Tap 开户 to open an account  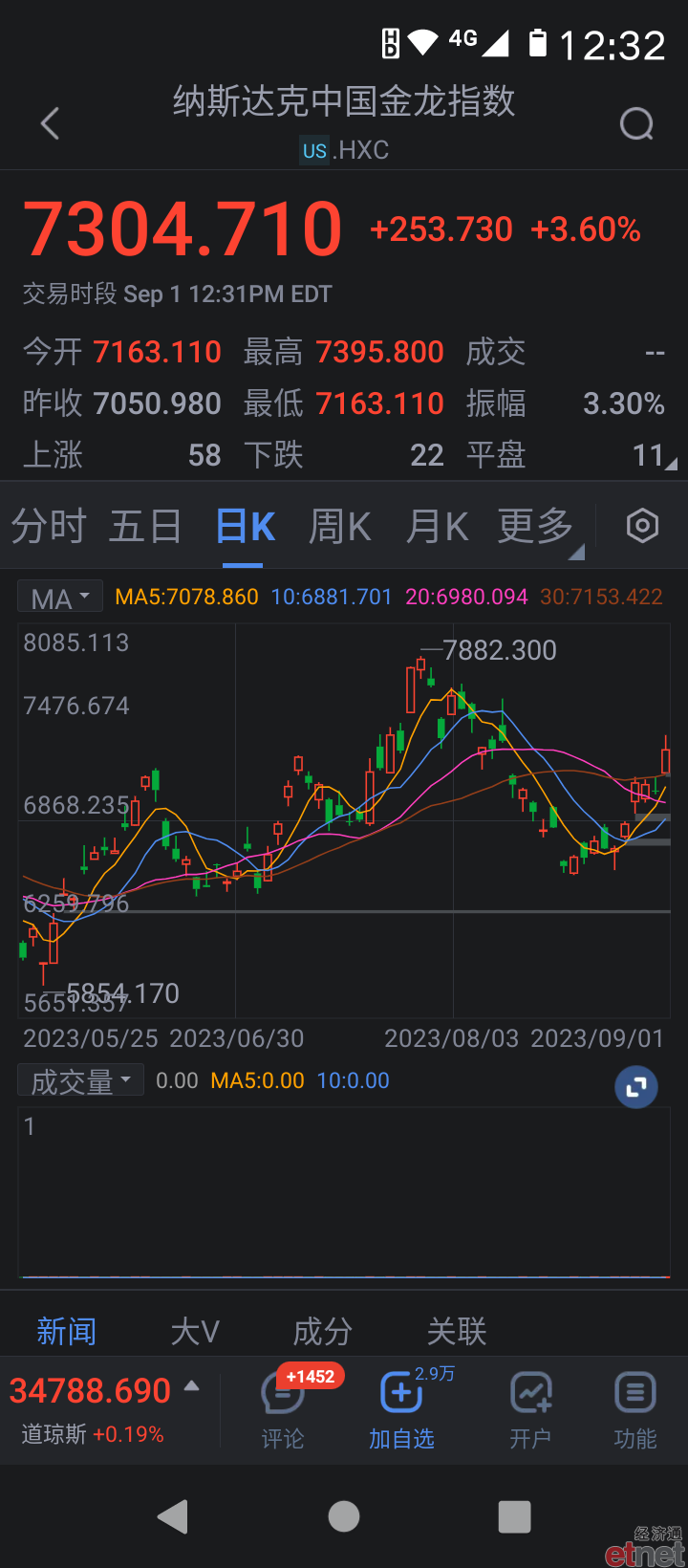coord(530,1409)
